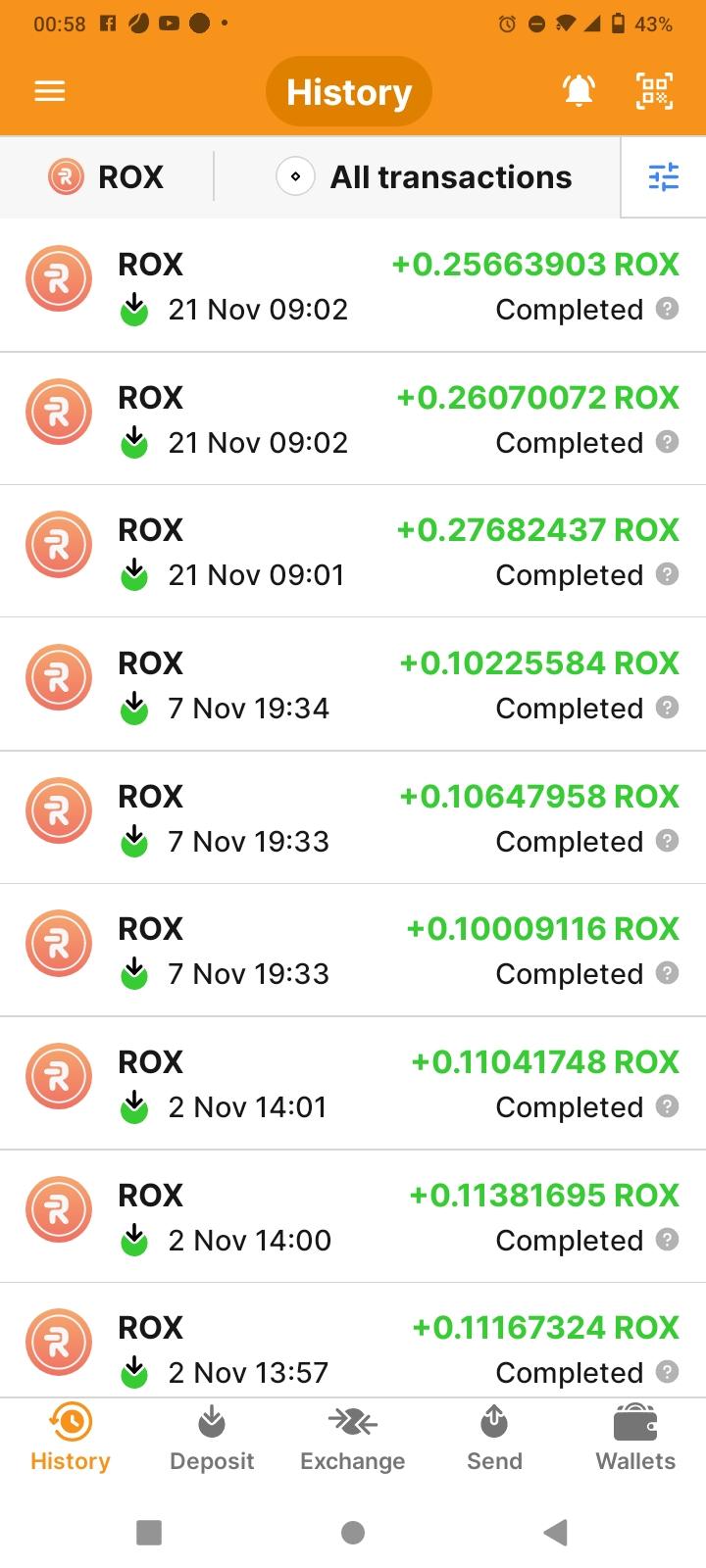Tap the help icon beside +0.10009116 ROX status

tap(667, 973)
